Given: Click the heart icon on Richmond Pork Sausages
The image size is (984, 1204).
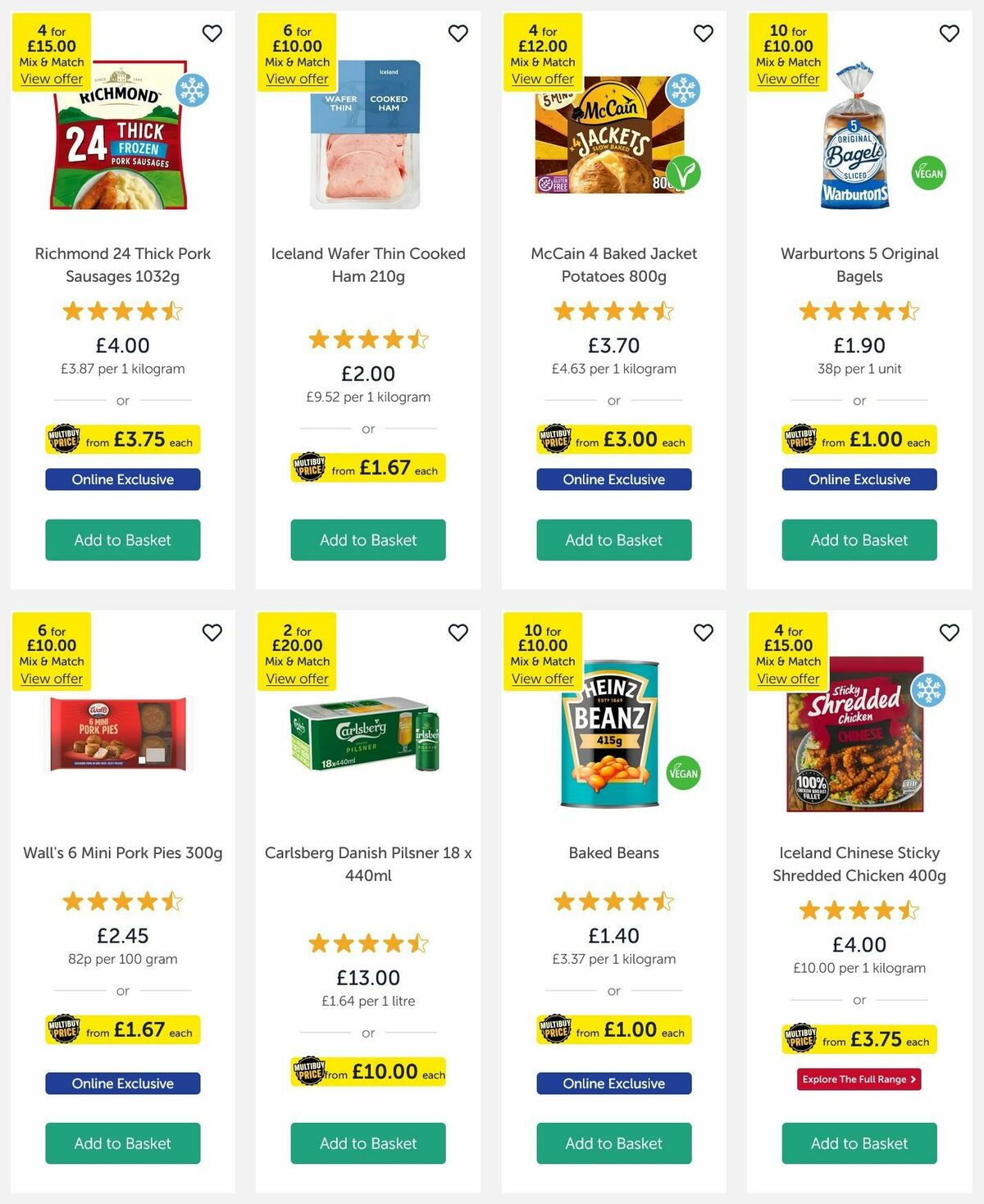Looking at the screenshot, I should (212, 34).
